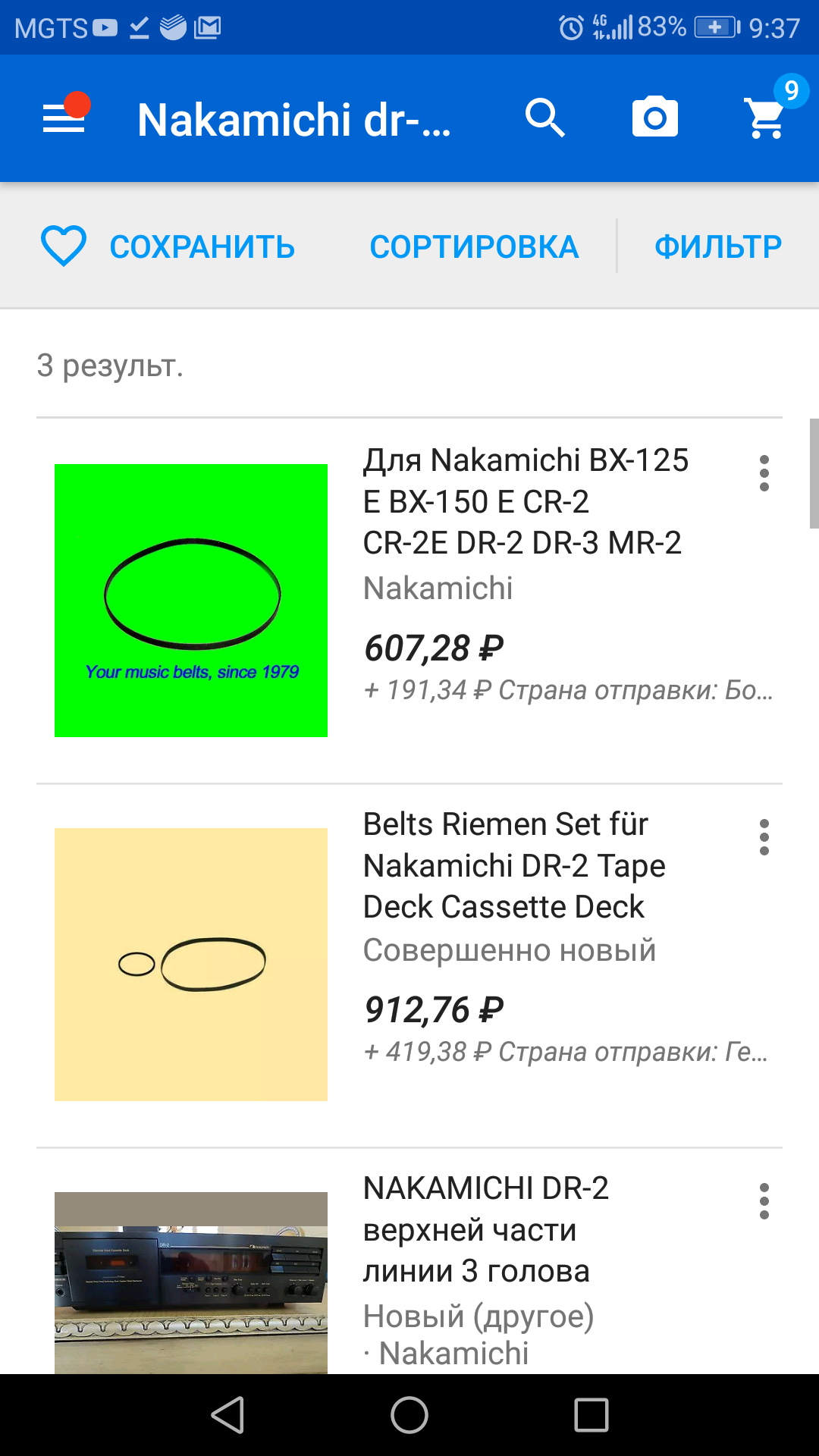View the green belt product image

[x=191, y=600]
